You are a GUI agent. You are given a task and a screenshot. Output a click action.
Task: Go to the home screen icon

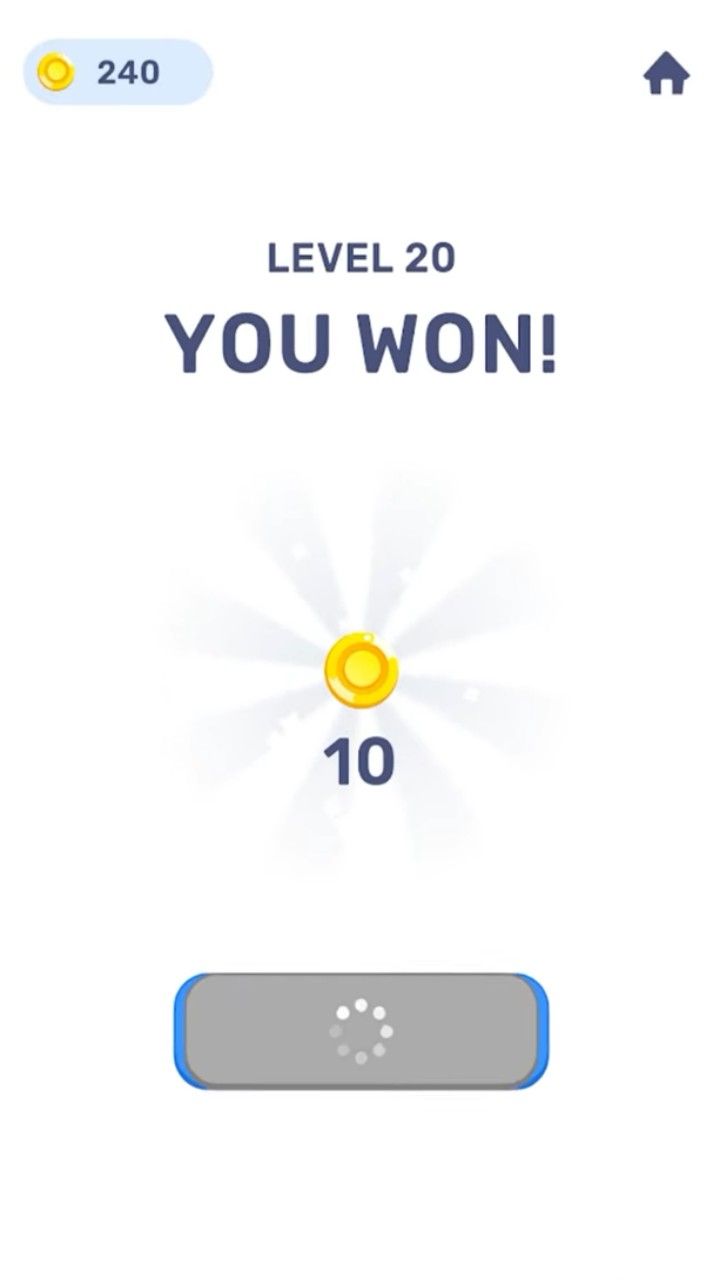666,73
